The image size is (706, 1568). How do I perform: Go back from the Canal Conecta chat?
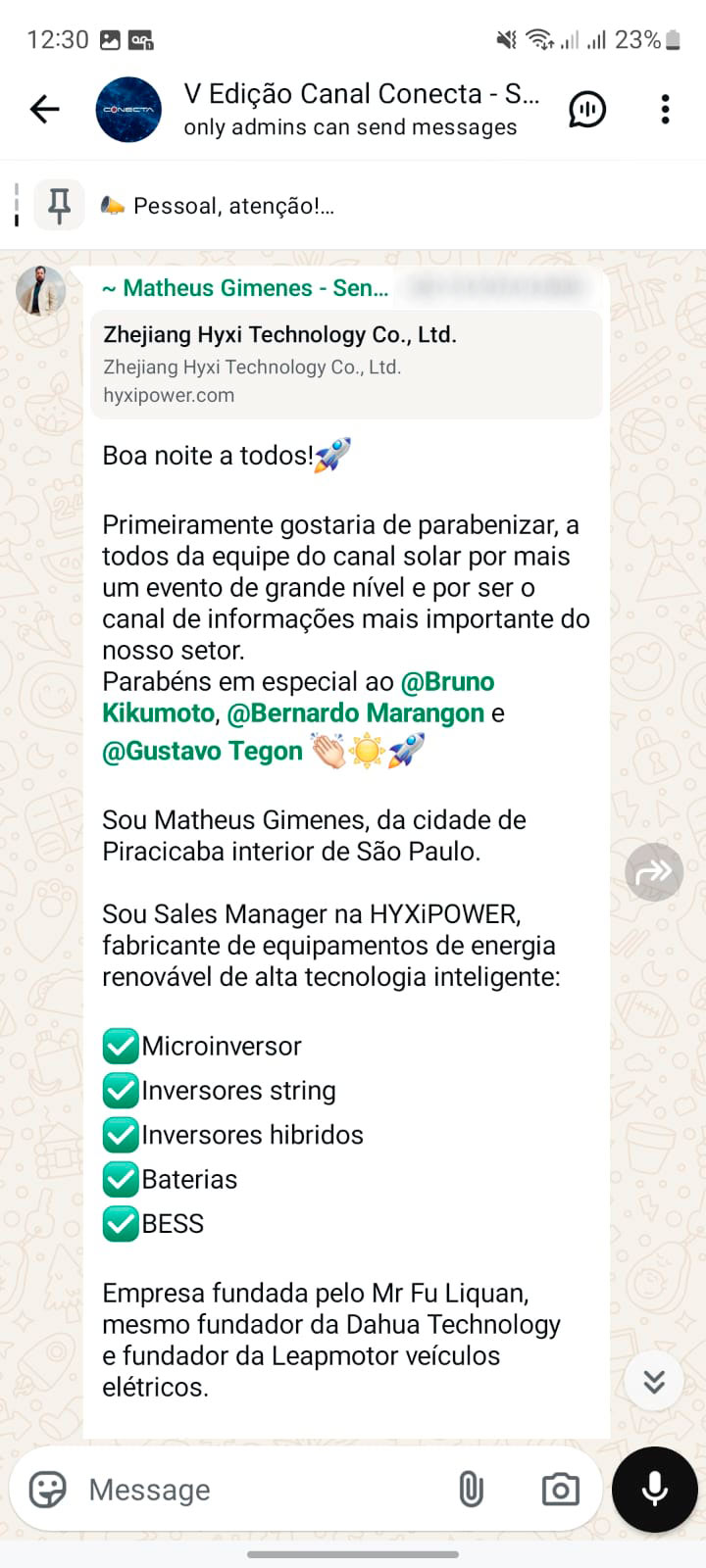[x=45, y=109]
